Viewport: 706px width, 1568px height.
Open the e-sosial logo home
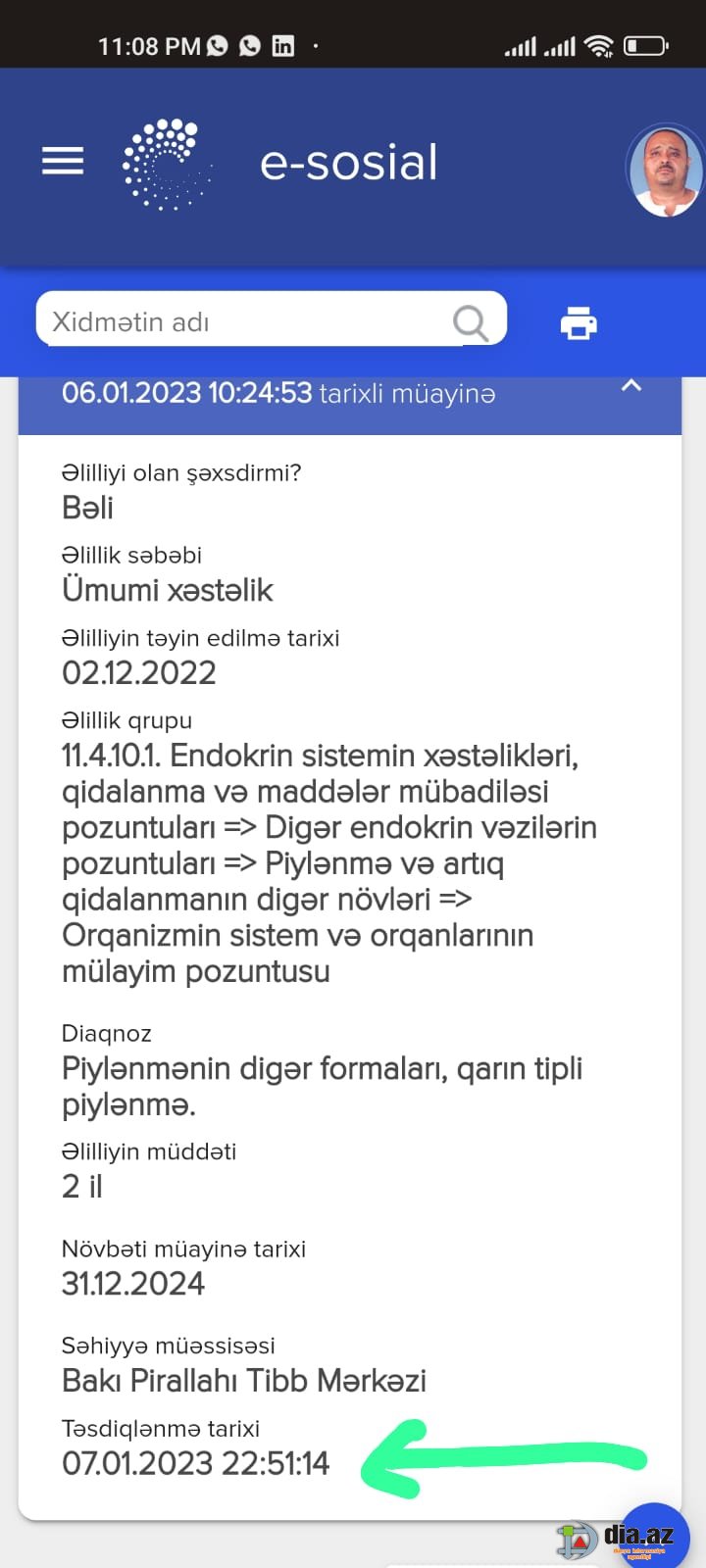click(x=280, y=164)
